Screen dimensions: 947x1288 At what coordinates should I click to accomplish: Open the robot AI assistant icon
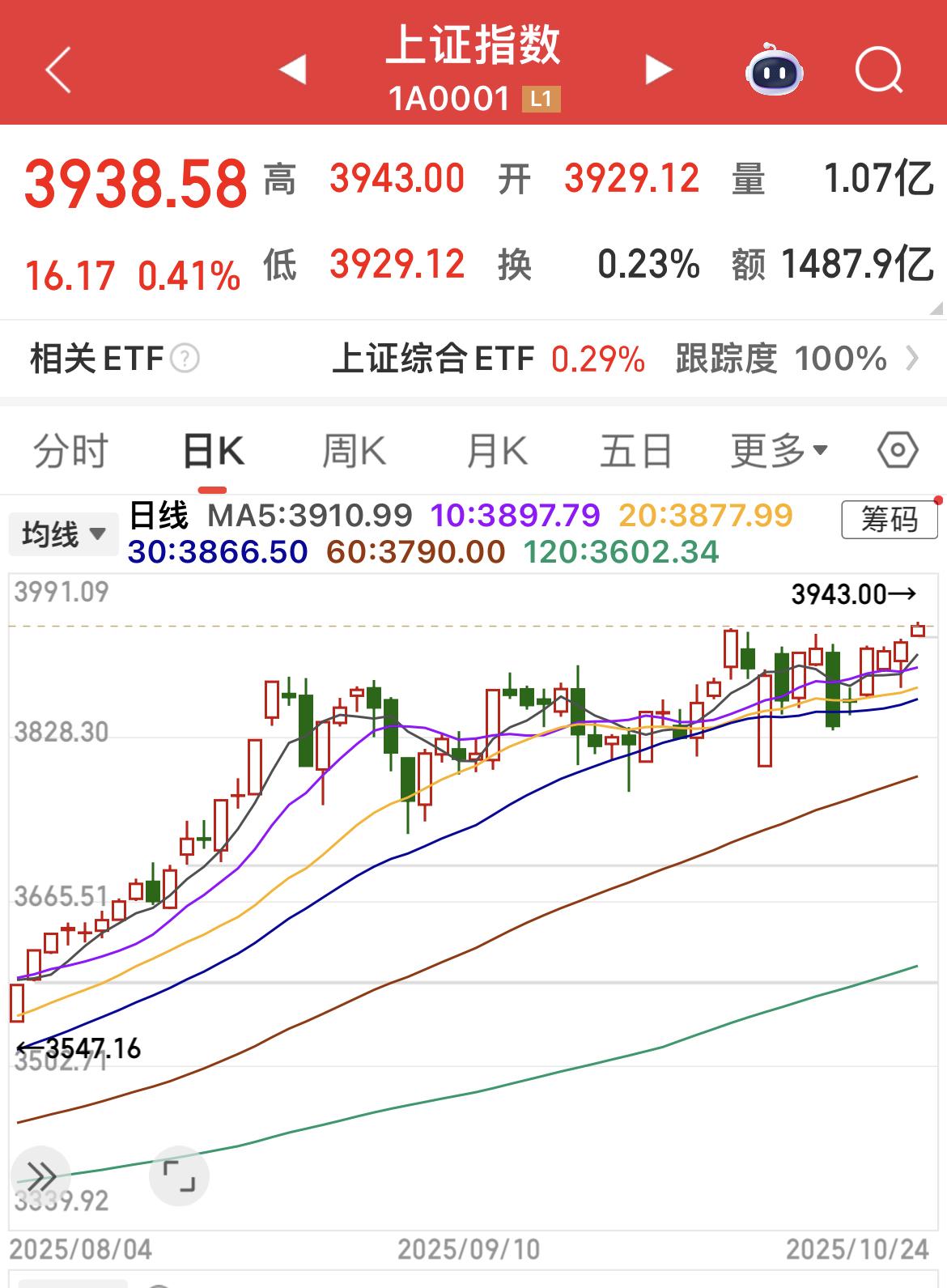[x=774, y=70]
